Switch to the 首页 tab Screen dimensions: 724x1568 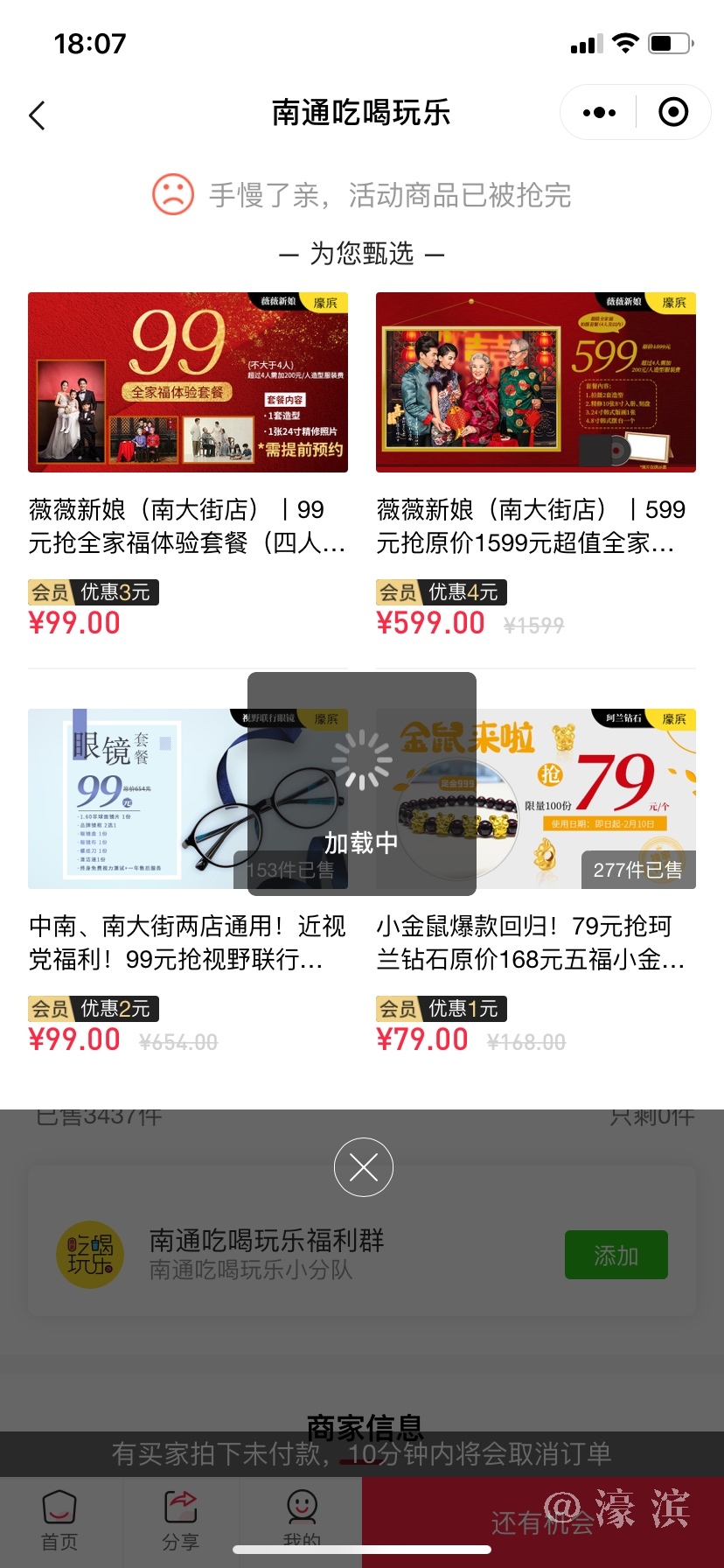point(59,1519)
